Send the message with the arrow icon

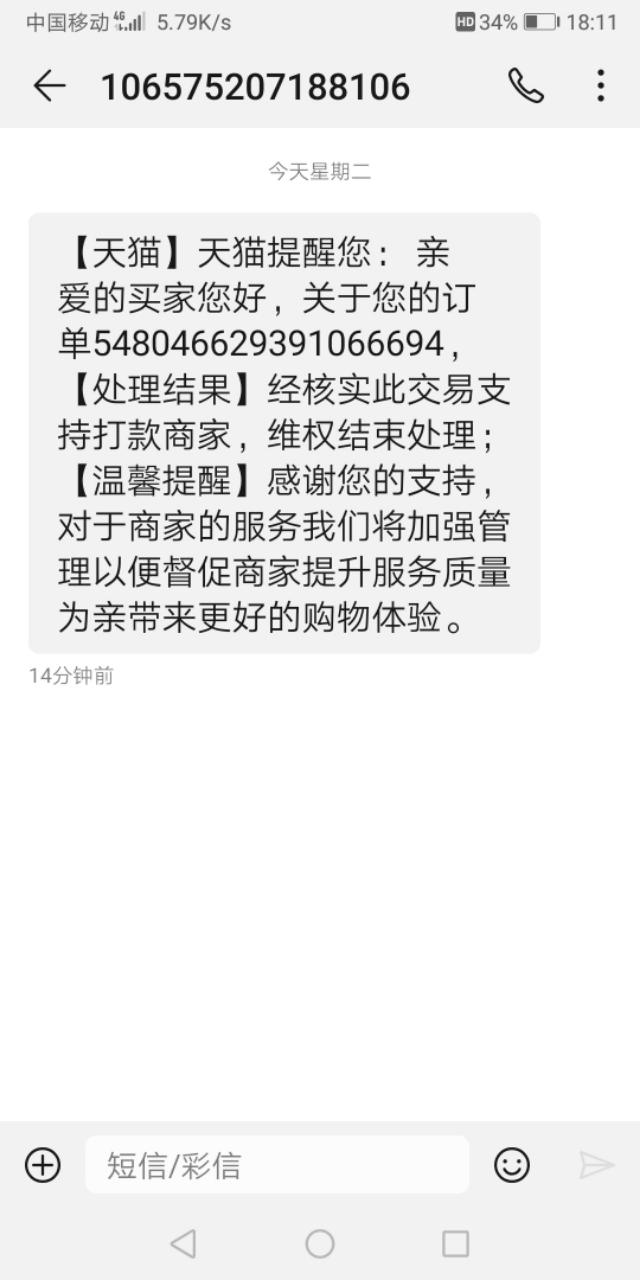tap(596, 1165)
